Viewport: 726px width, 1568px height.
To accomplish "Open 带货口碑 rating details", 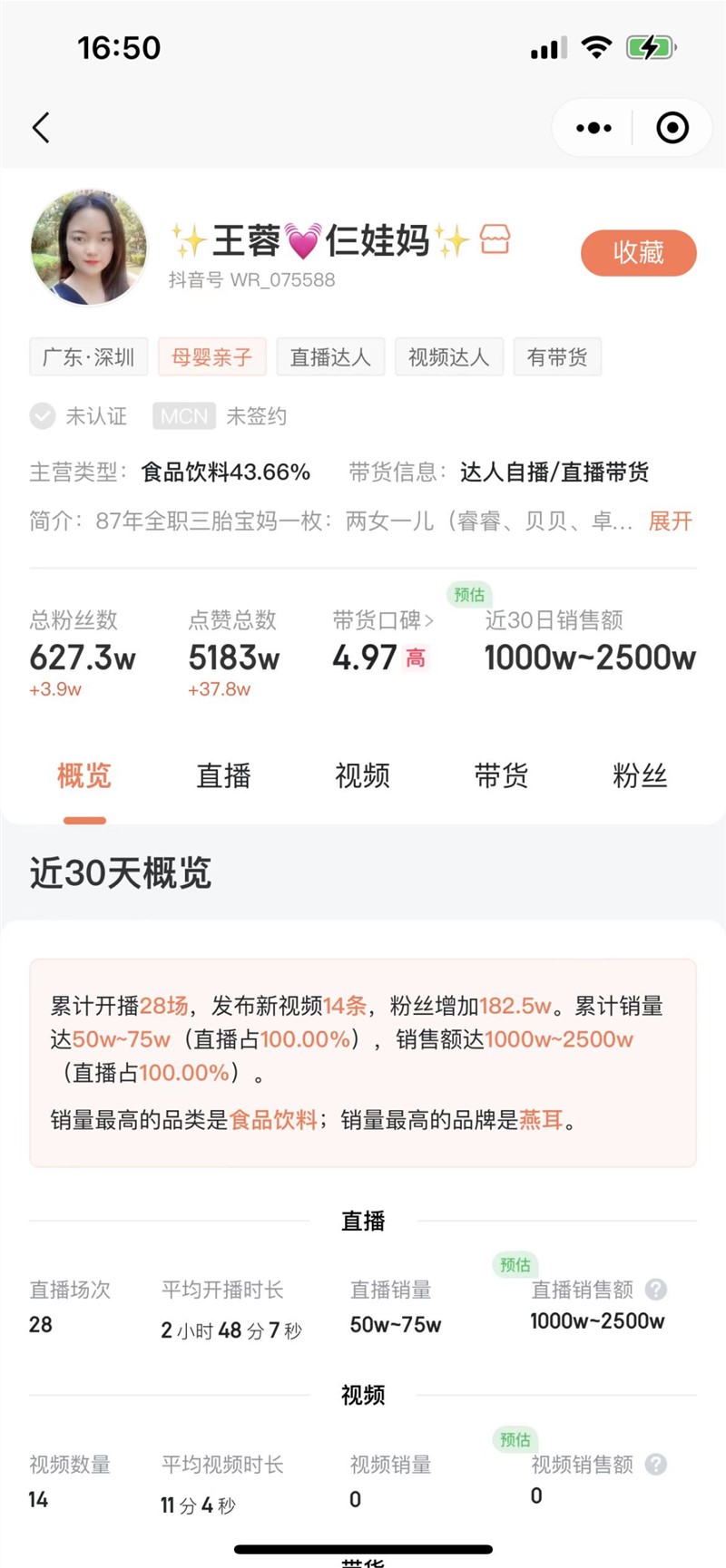I will [383, 620].
